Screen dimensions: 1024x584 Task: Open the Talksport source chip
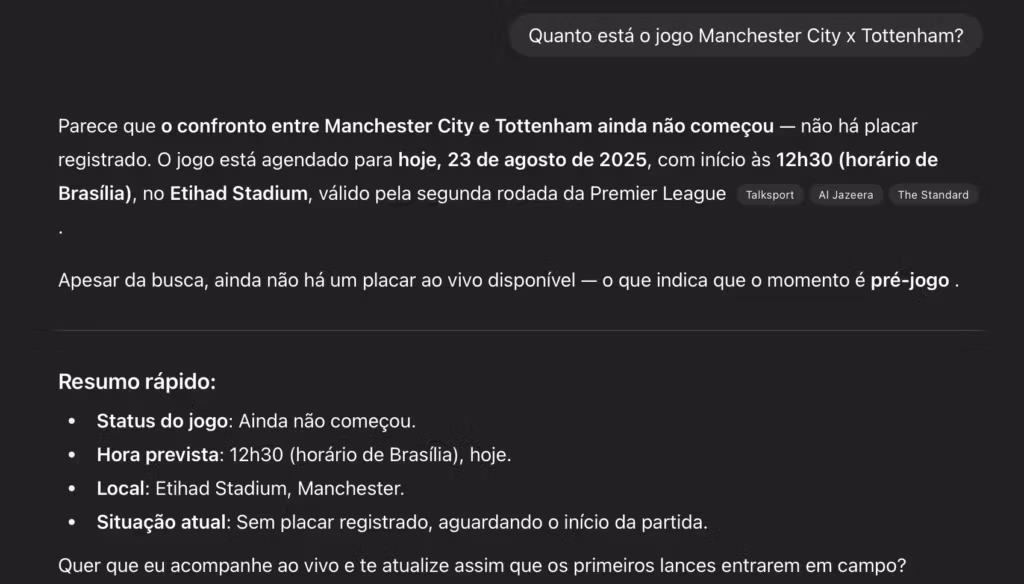tap(769, 195)
